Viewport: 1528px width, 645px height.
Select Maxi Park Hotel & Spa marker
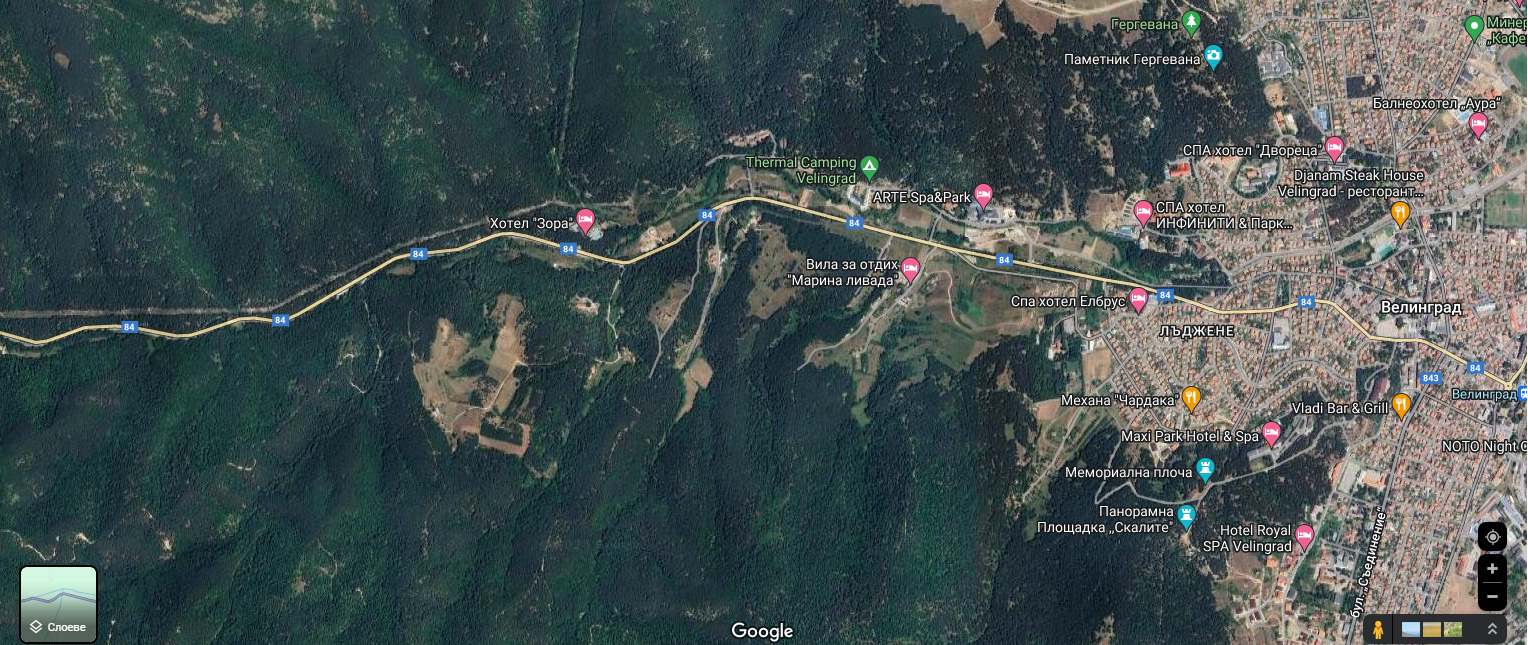pyautogui.click(x=1271, y=432)
